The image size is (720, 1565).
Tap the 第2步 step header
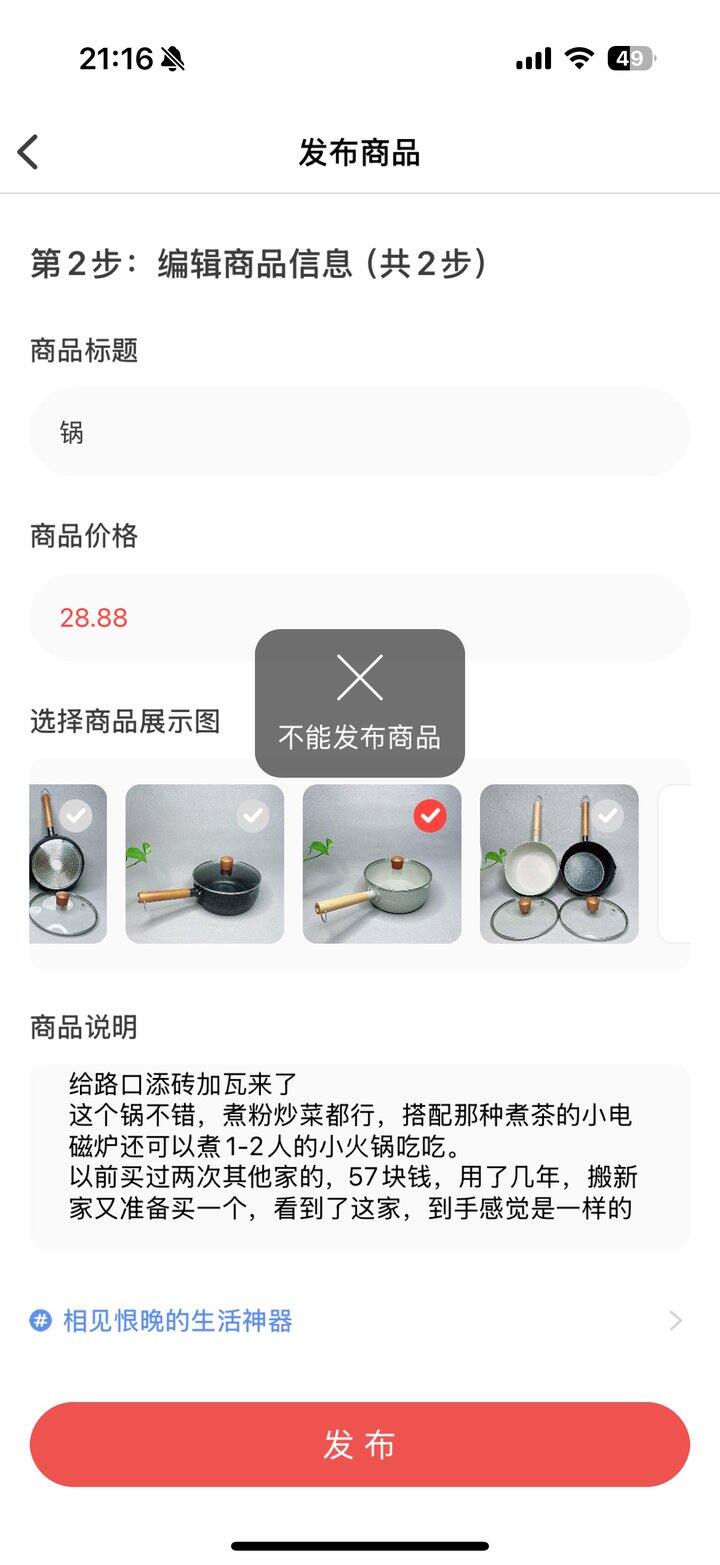pyautogui.click(x=256, y=262)
